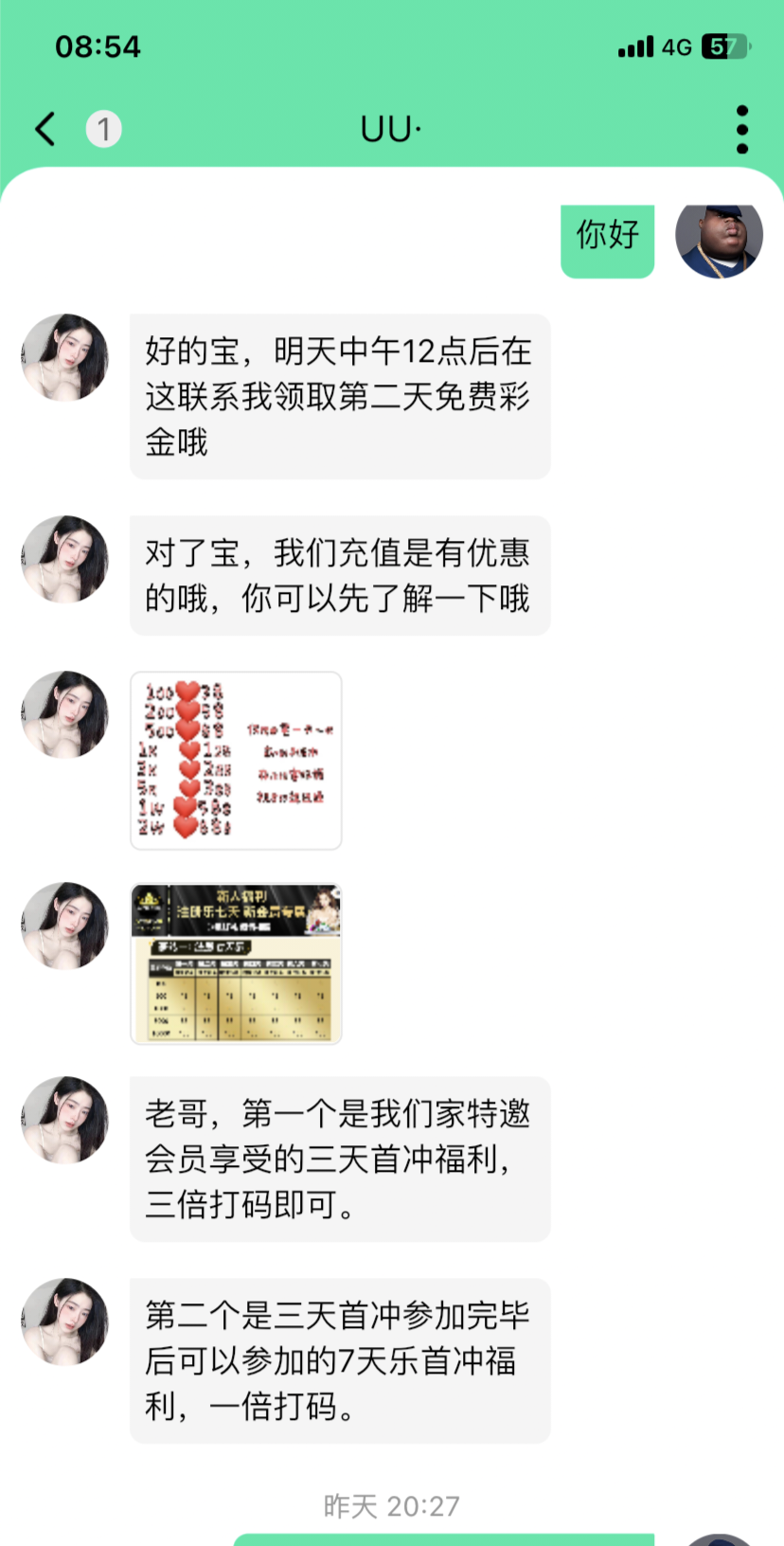Open the three-dot overflow menu

741,129
